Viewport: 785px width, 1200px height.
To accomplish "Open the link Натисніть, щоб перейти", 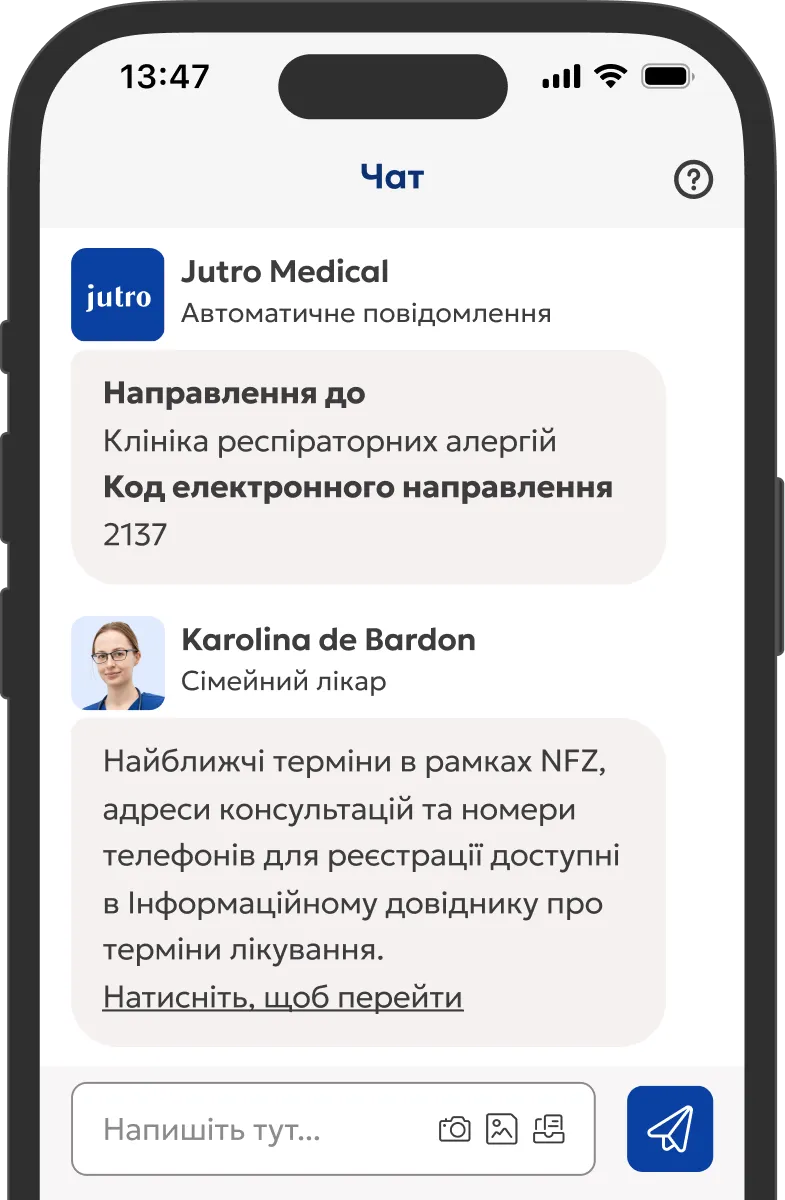I will click(x=282, y=996).
